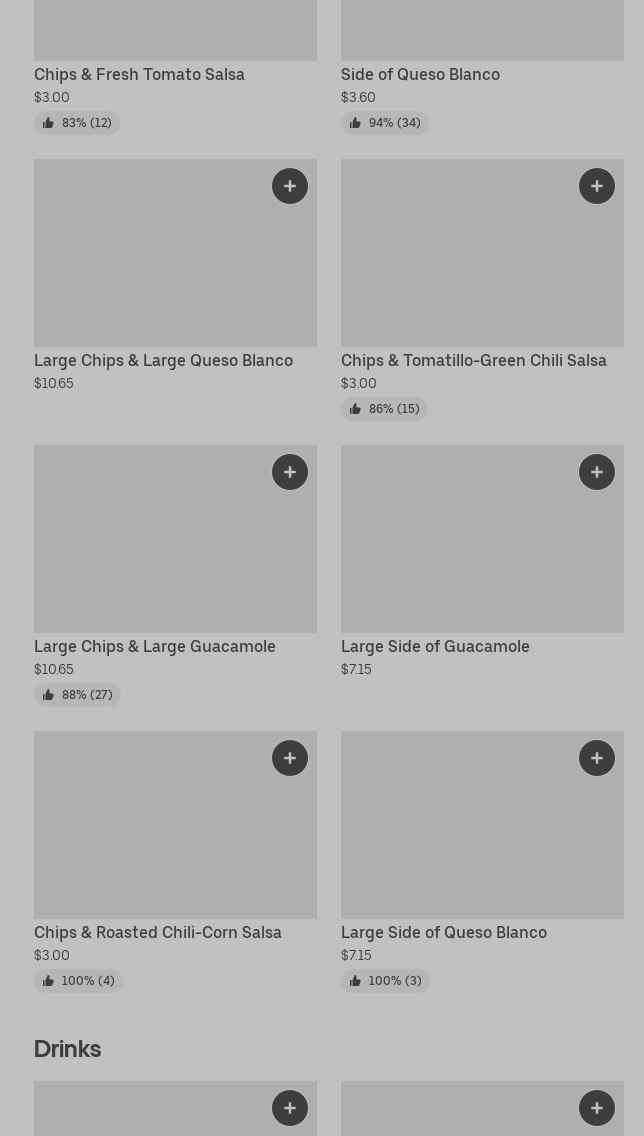View Large Chips & Large Queso Blanco details

click(x=163, y=360)
